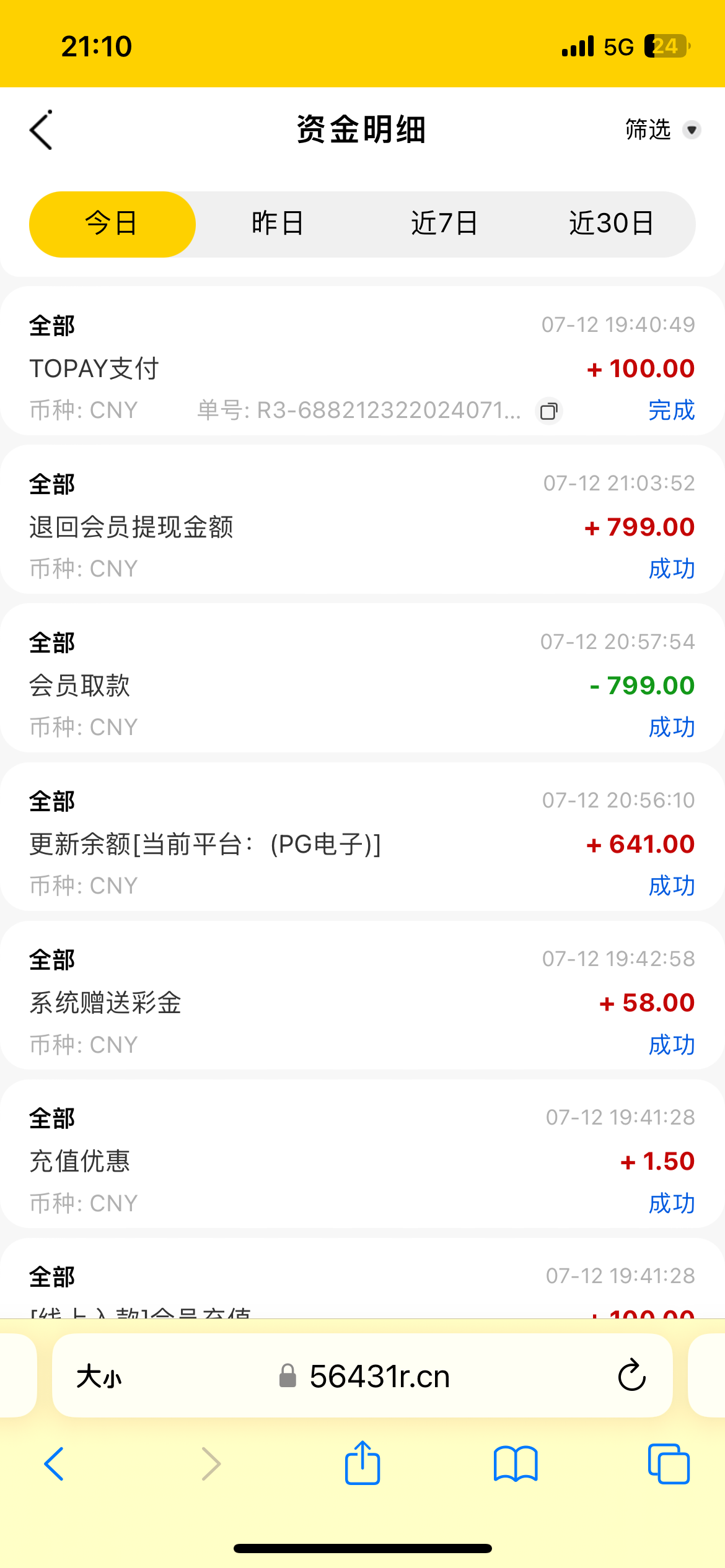The width and height of the screenshot is (725, 1568).
Task: Select the 近30日 tab
Action: pos(611,224)
